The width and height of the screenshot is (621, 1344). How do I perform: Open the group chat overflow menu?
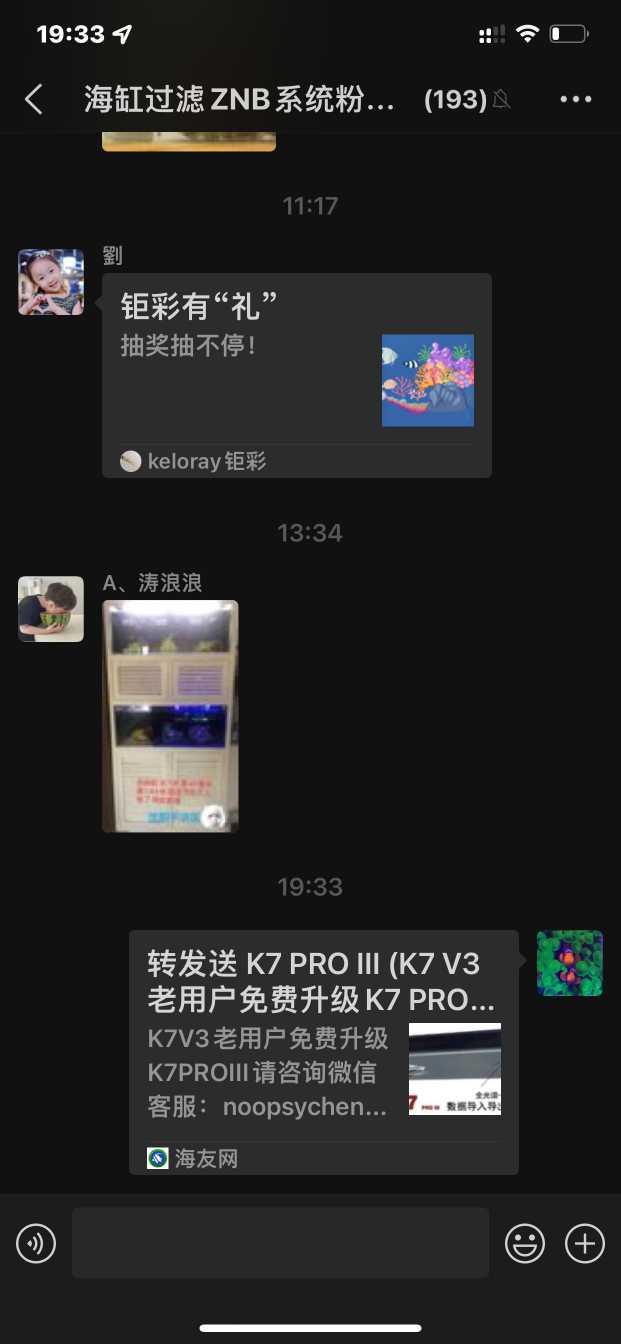576,99
